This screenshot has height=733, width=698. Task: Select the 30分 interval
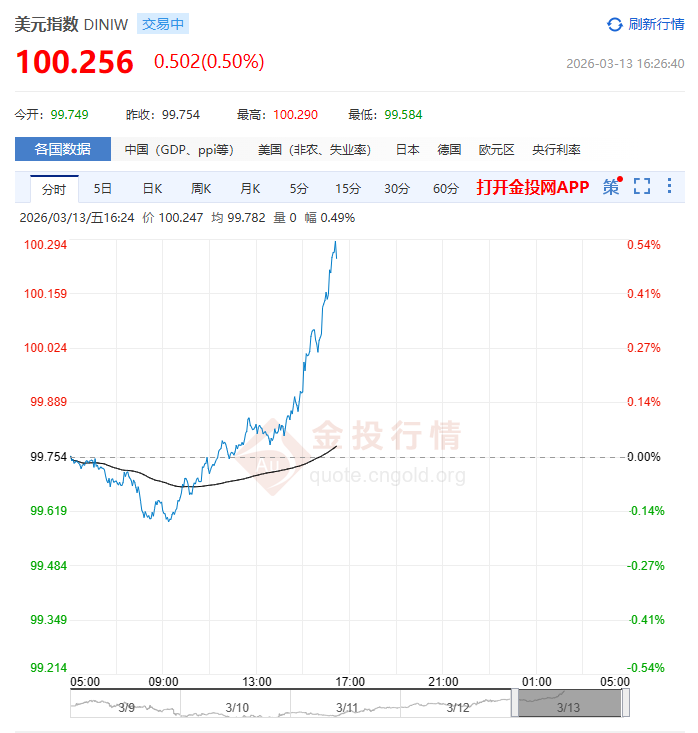coord(397,188)
